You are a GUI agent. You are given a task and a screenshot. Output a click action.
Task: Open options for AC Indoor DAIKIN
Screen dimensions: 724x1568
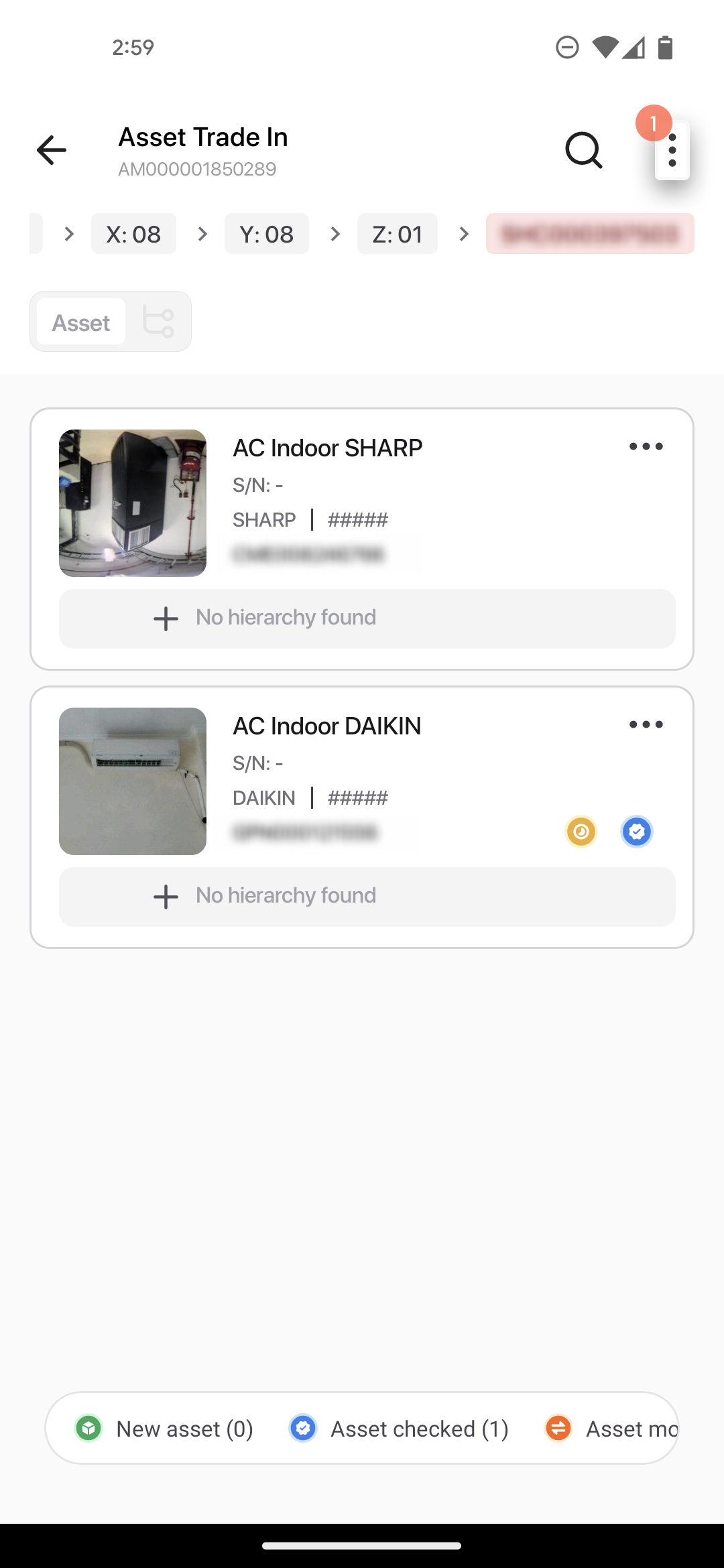(x=646, y=725)
